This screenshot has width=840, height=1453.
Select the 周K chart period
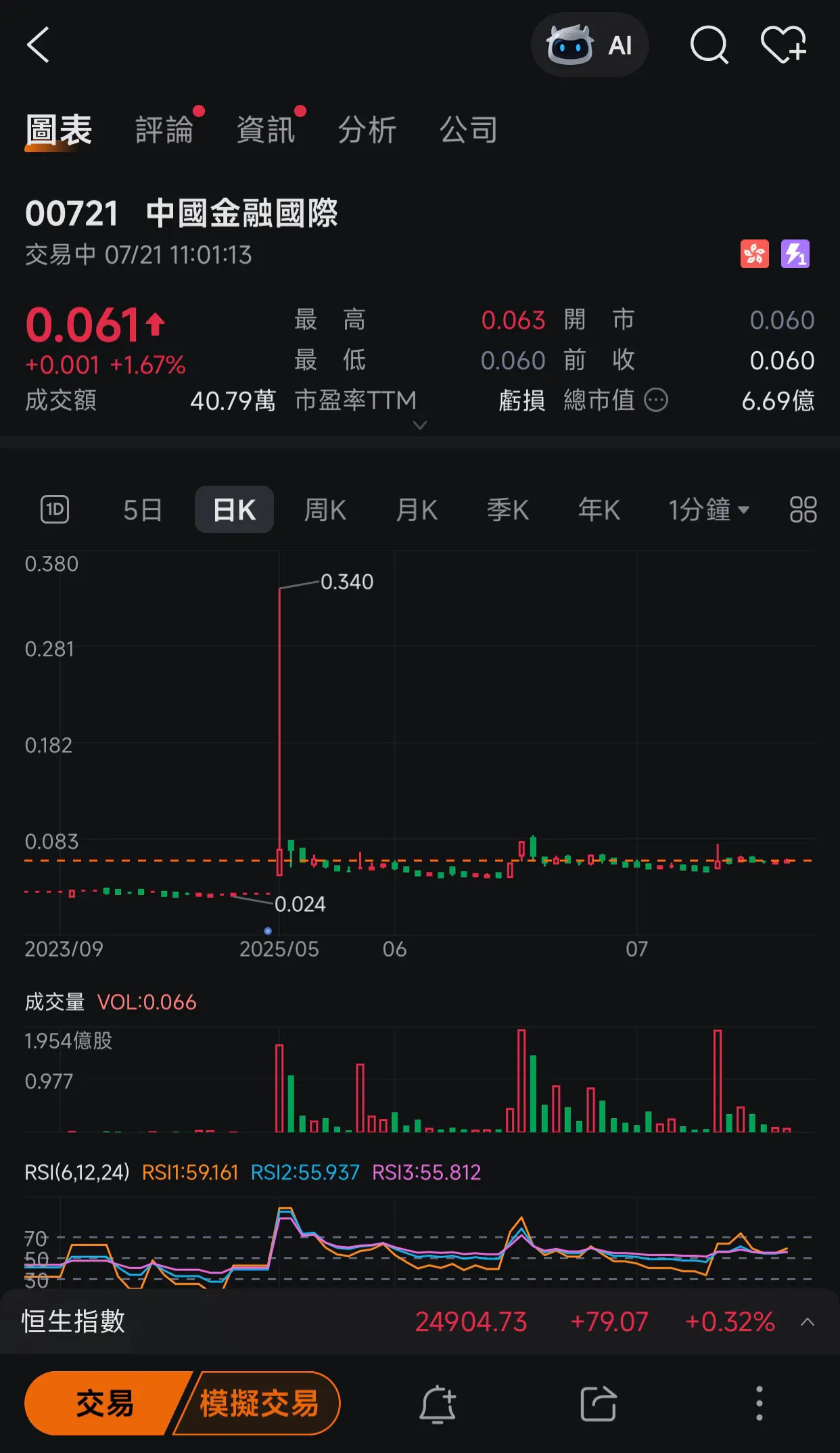(324, 510)
